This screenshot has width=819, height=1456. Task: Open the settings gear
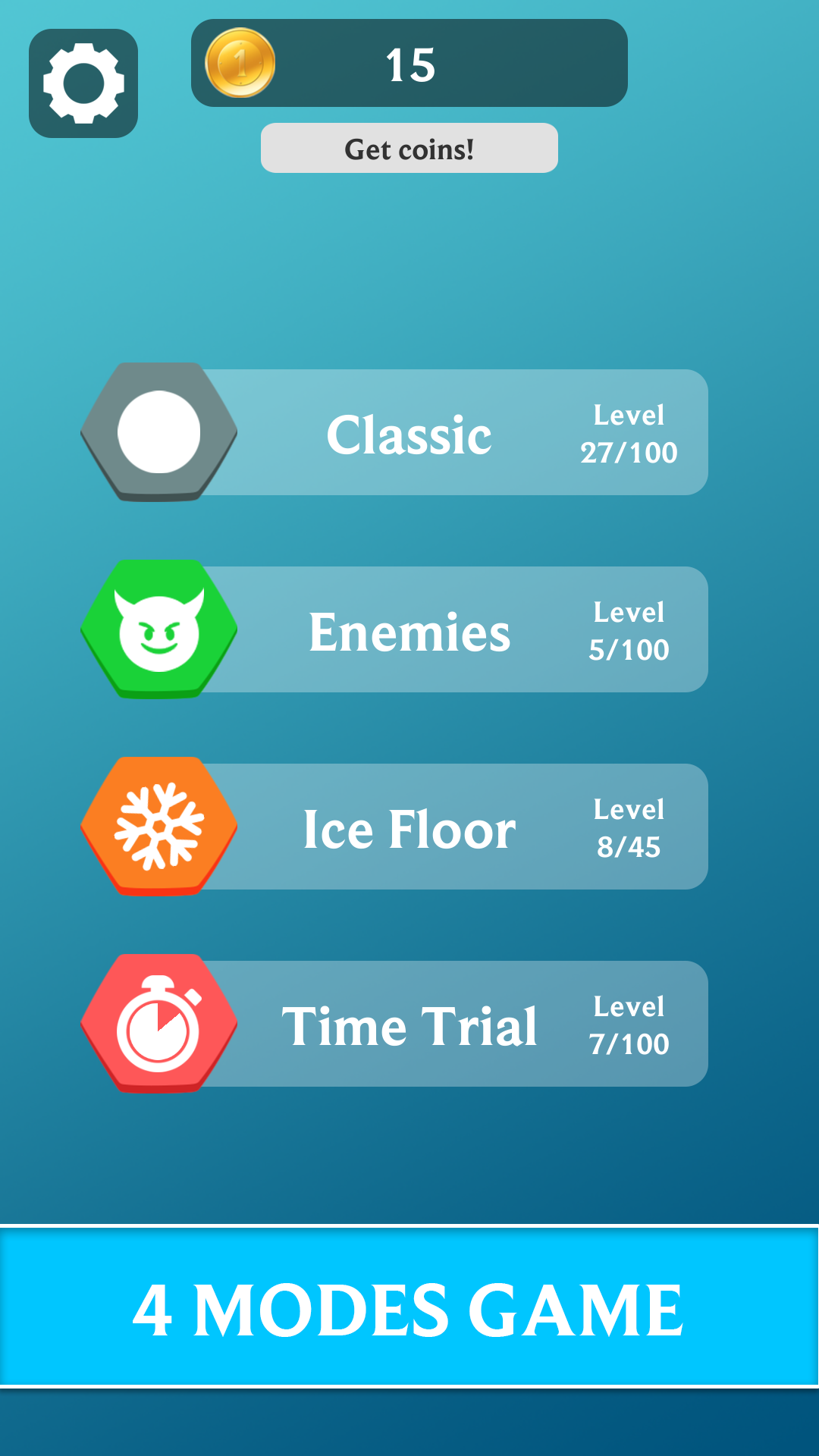[83, 83]
